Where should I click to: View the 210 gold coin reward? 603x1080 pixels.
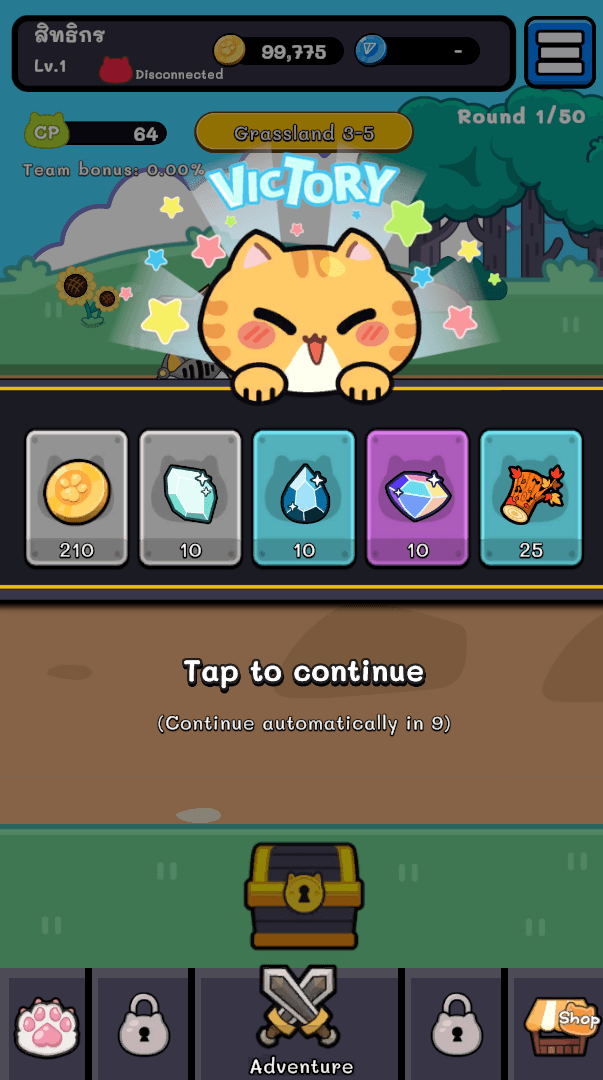[x=77, y=497]
